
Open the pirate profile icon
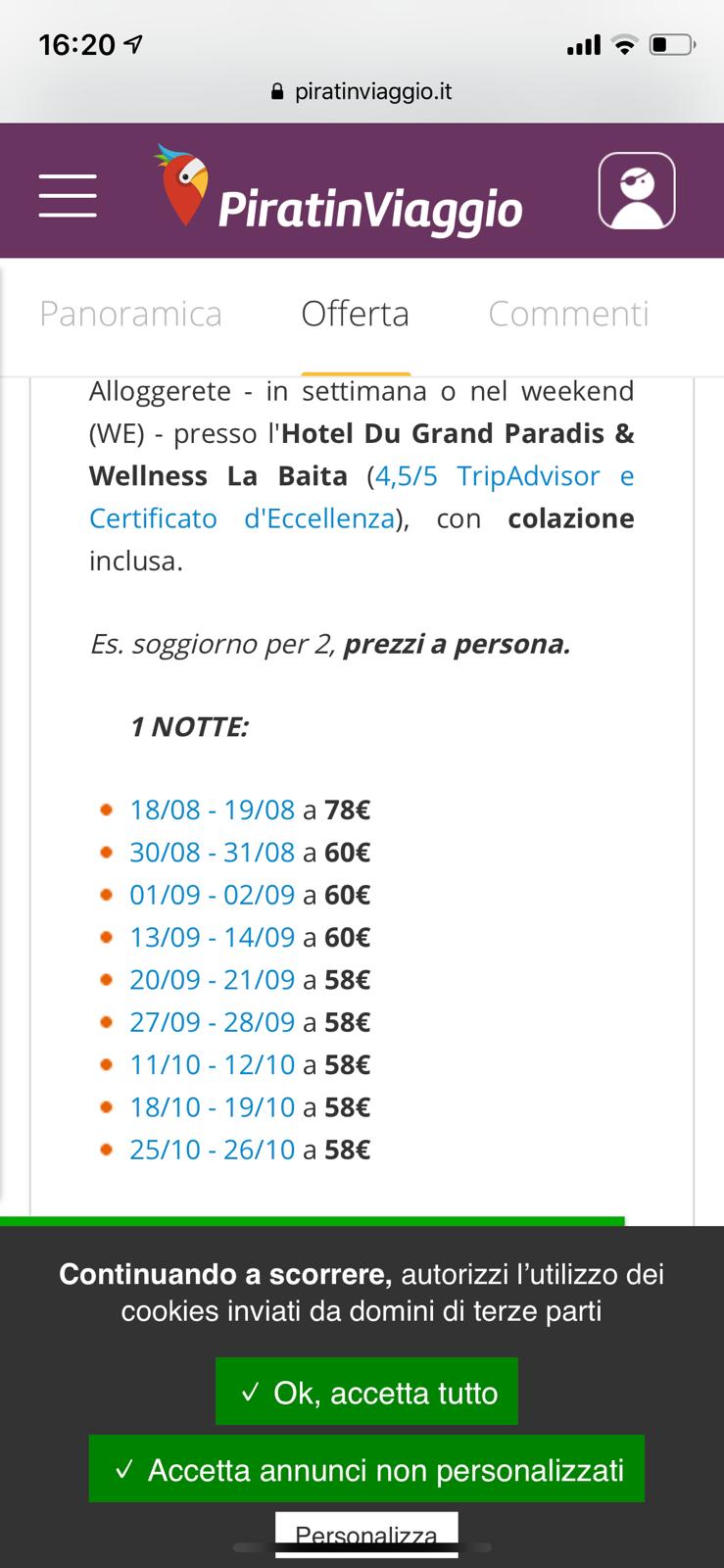click(x=637, y=191)
